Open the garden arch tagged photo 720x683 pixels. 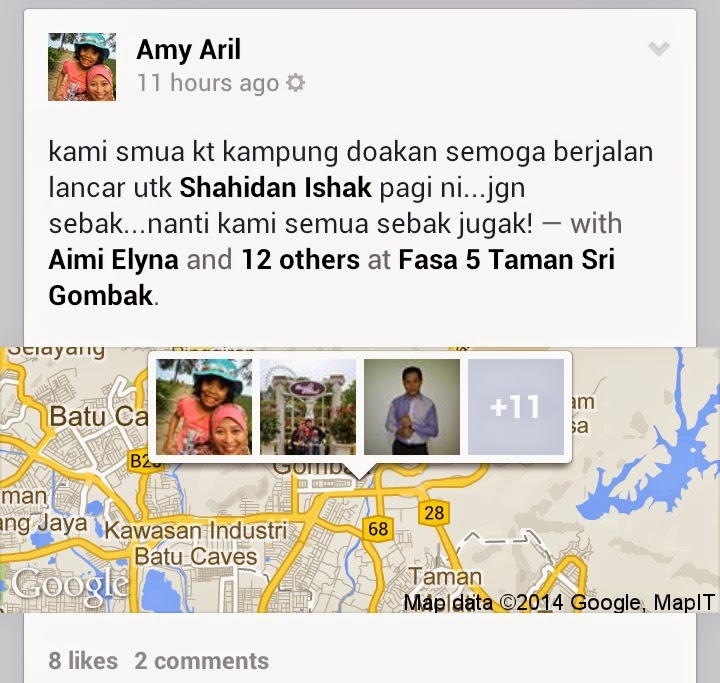tap(308, 407)
